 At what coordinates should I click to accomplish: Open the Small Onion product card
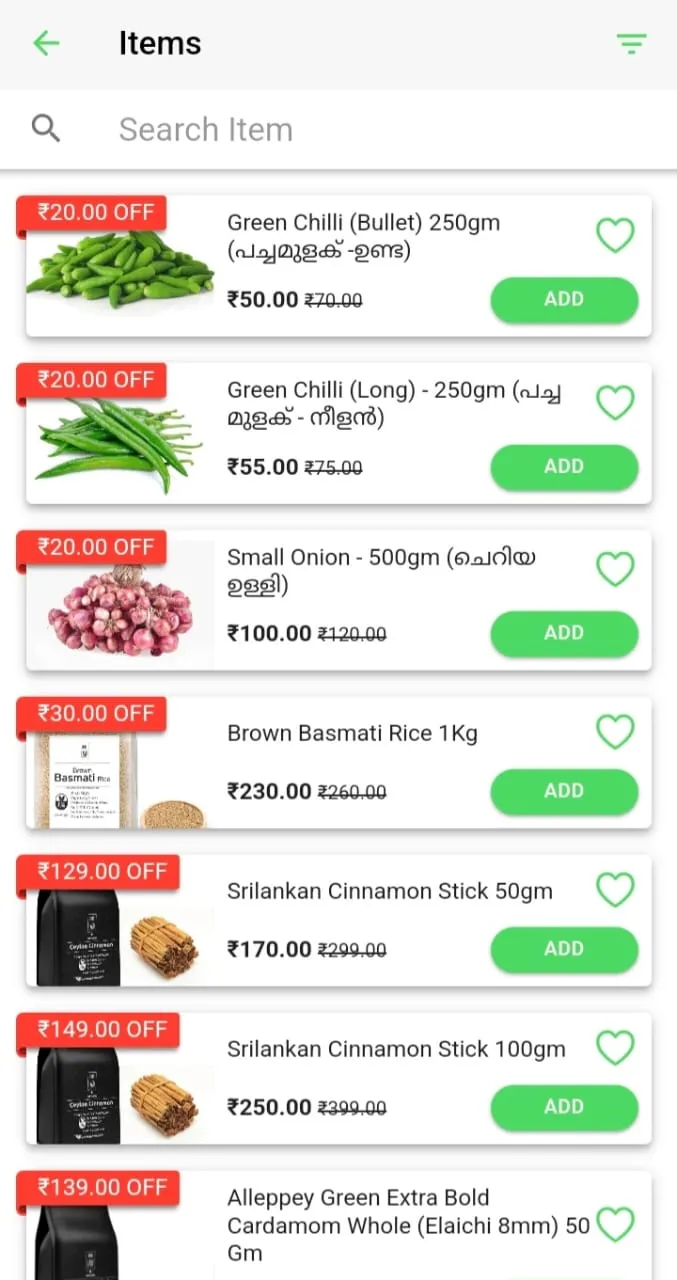pyautogui.click(x=338, y=600)
